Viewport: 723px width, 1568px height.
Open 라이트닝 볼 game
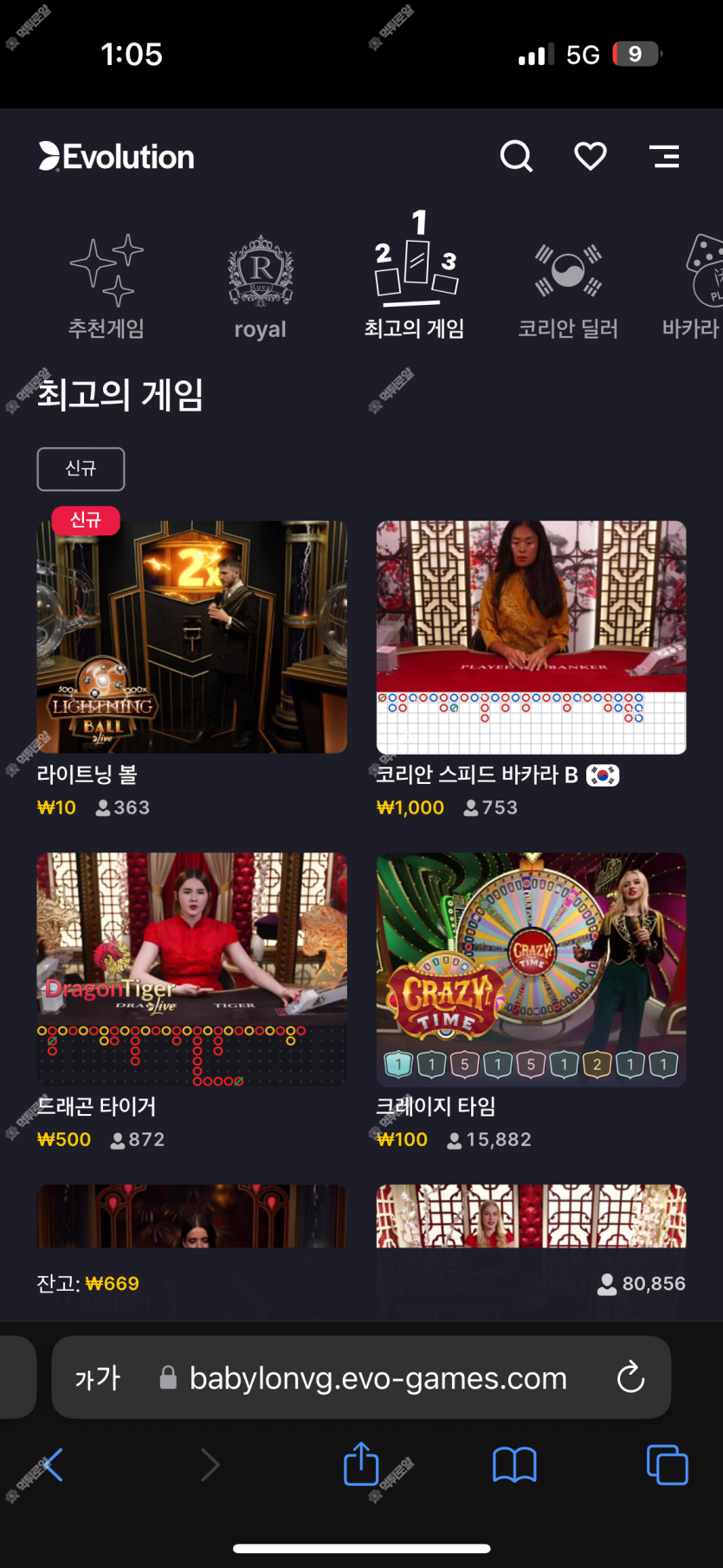click(192, 637)
